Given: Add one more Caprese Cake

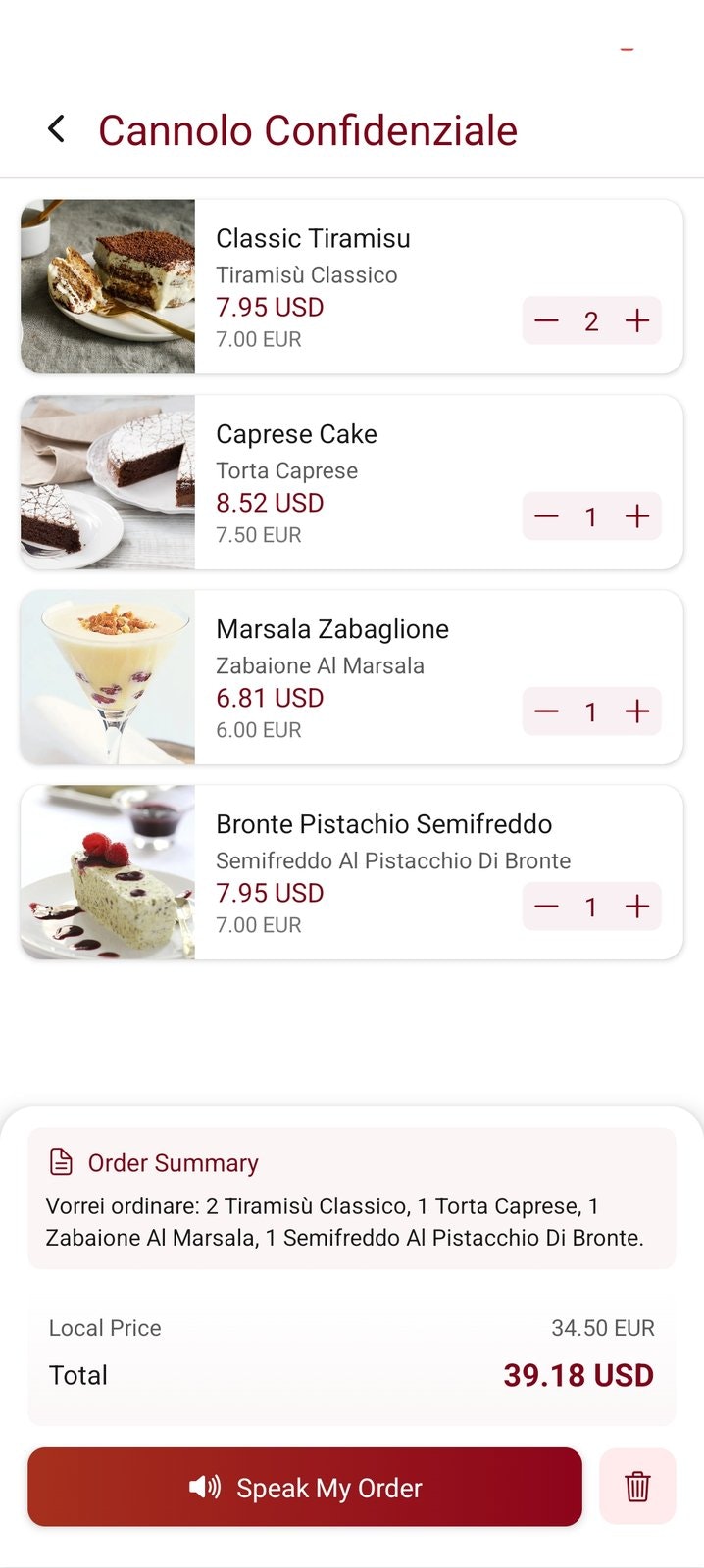Looking at the screenshot, I should pyautogui.click(x=637, y=516).
